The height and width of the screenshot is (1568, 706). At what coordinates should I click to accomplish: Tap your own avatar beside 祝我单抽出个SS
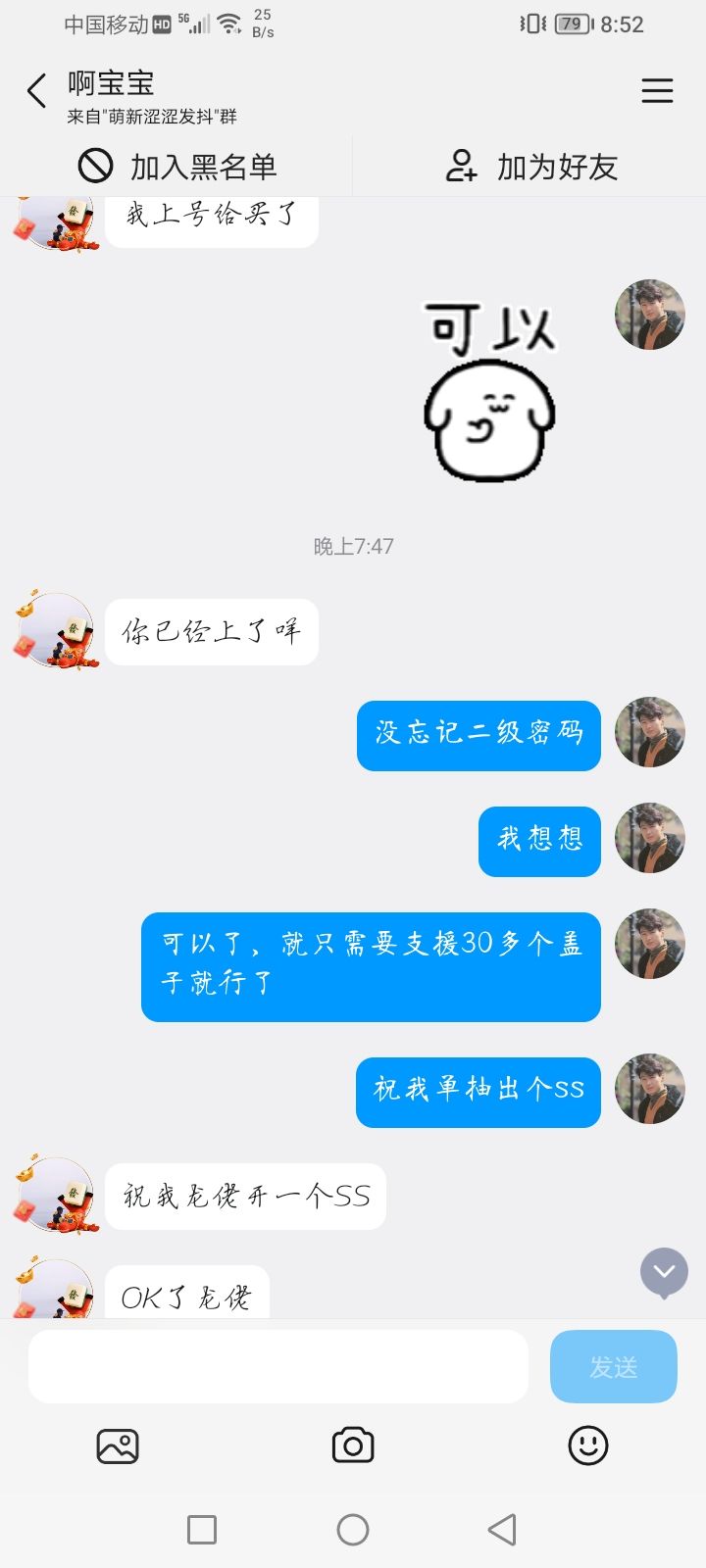(x=649, y=1091)
